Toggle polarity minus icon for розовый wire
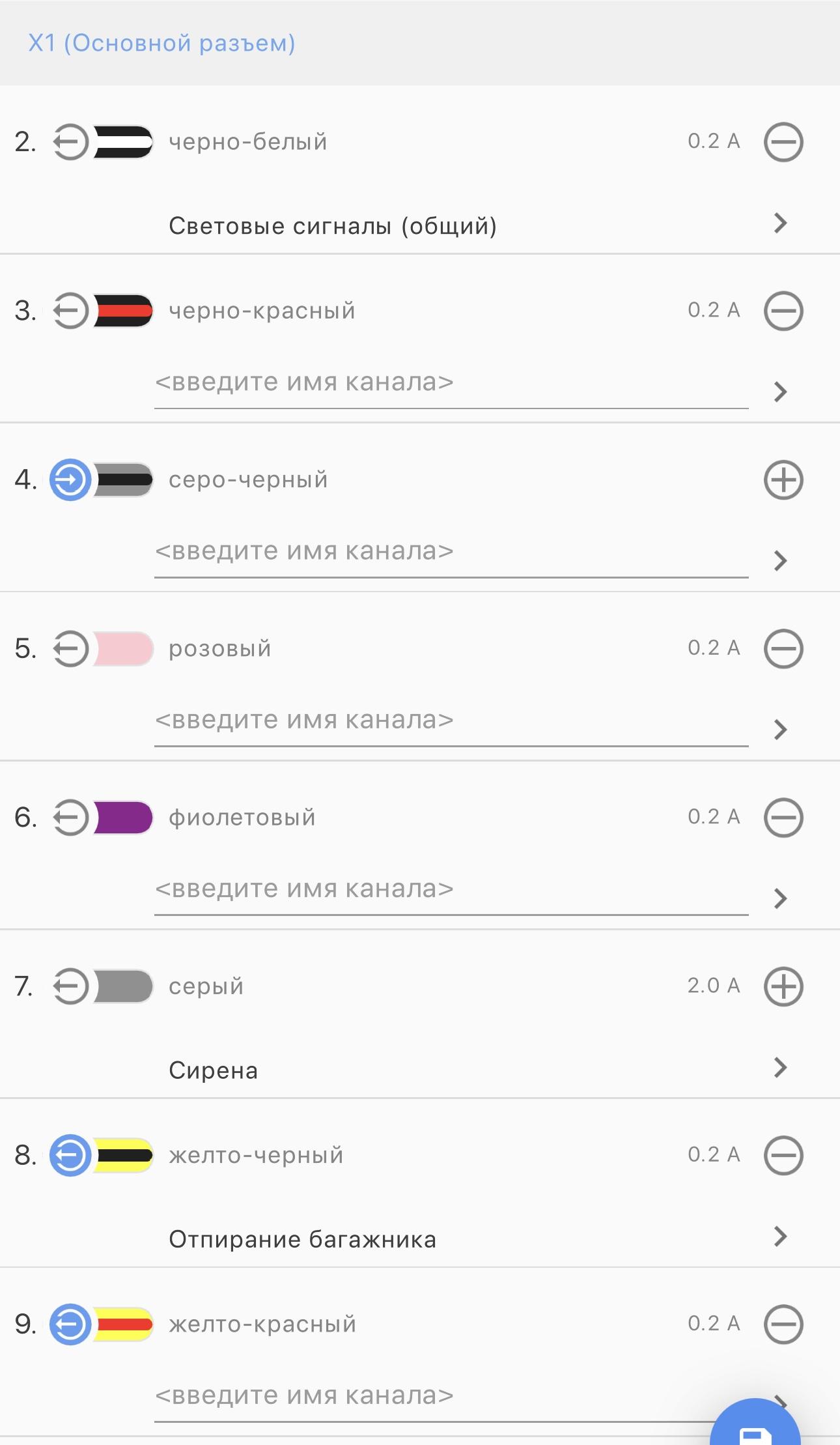840x1445 pixels. coord(783,648)
